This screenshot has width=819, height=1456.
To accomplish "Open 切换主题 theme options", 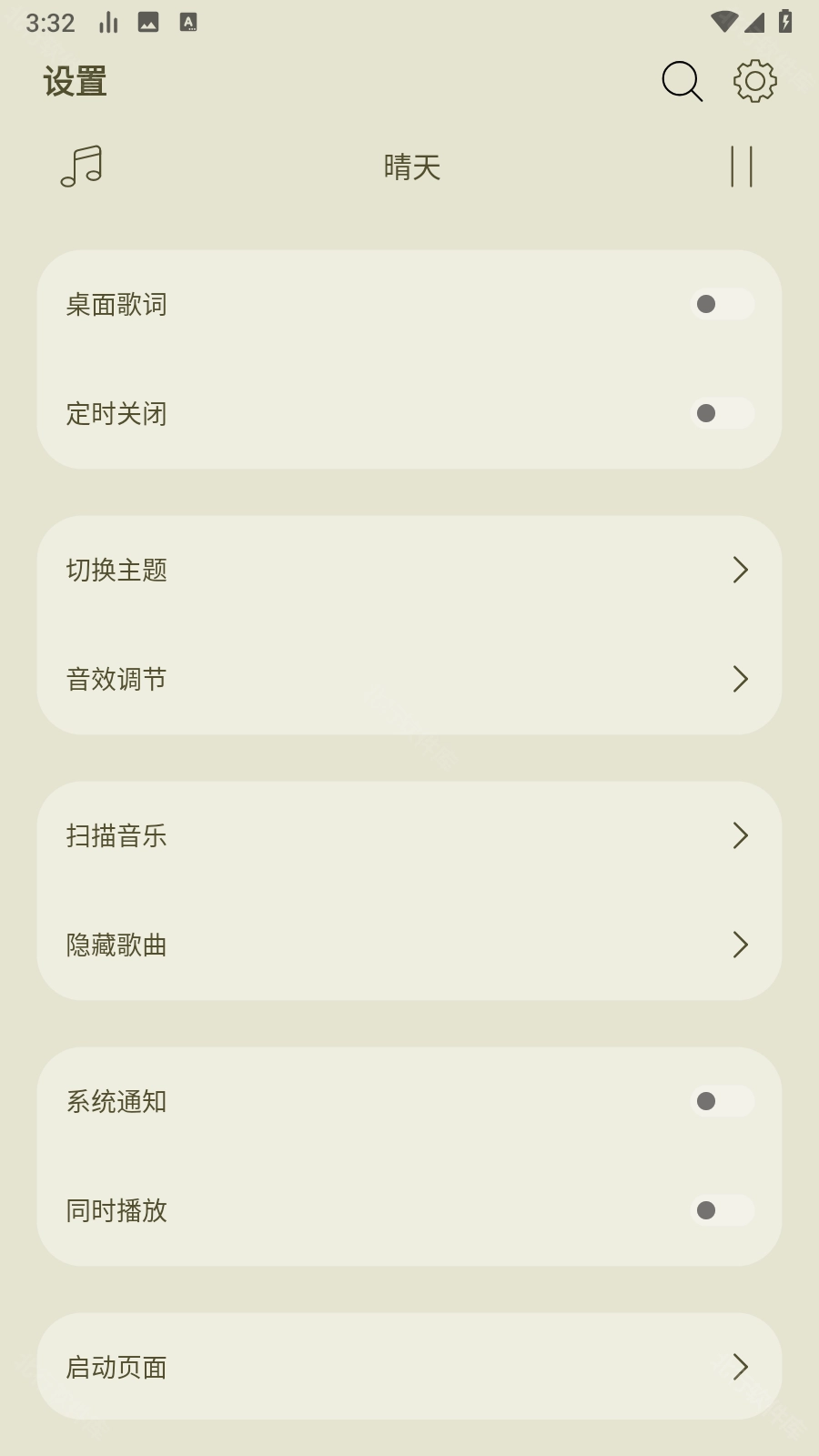I will coord(409,571).
